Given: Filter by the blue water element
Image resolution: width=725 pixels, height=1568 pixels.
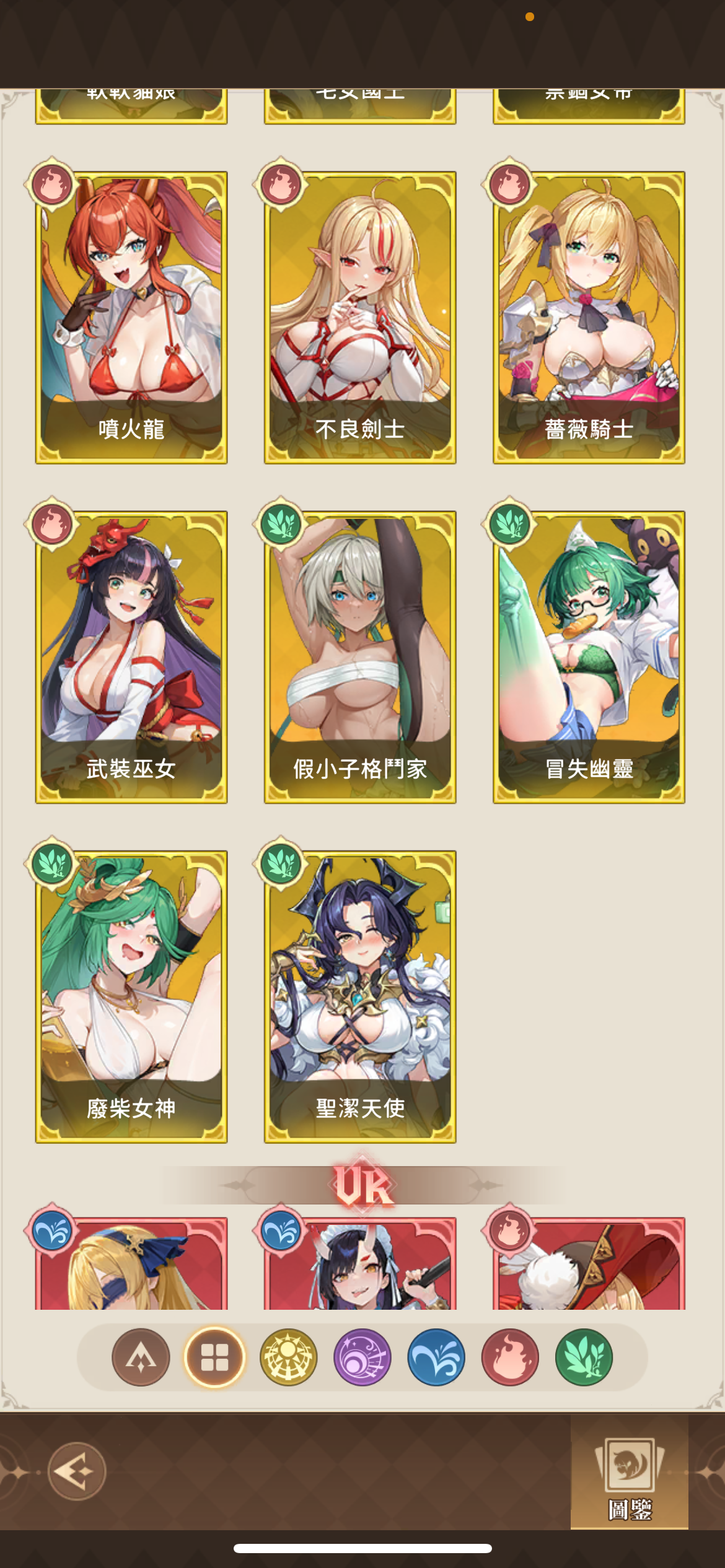Looking at the screenshot, I should 436,1357.
